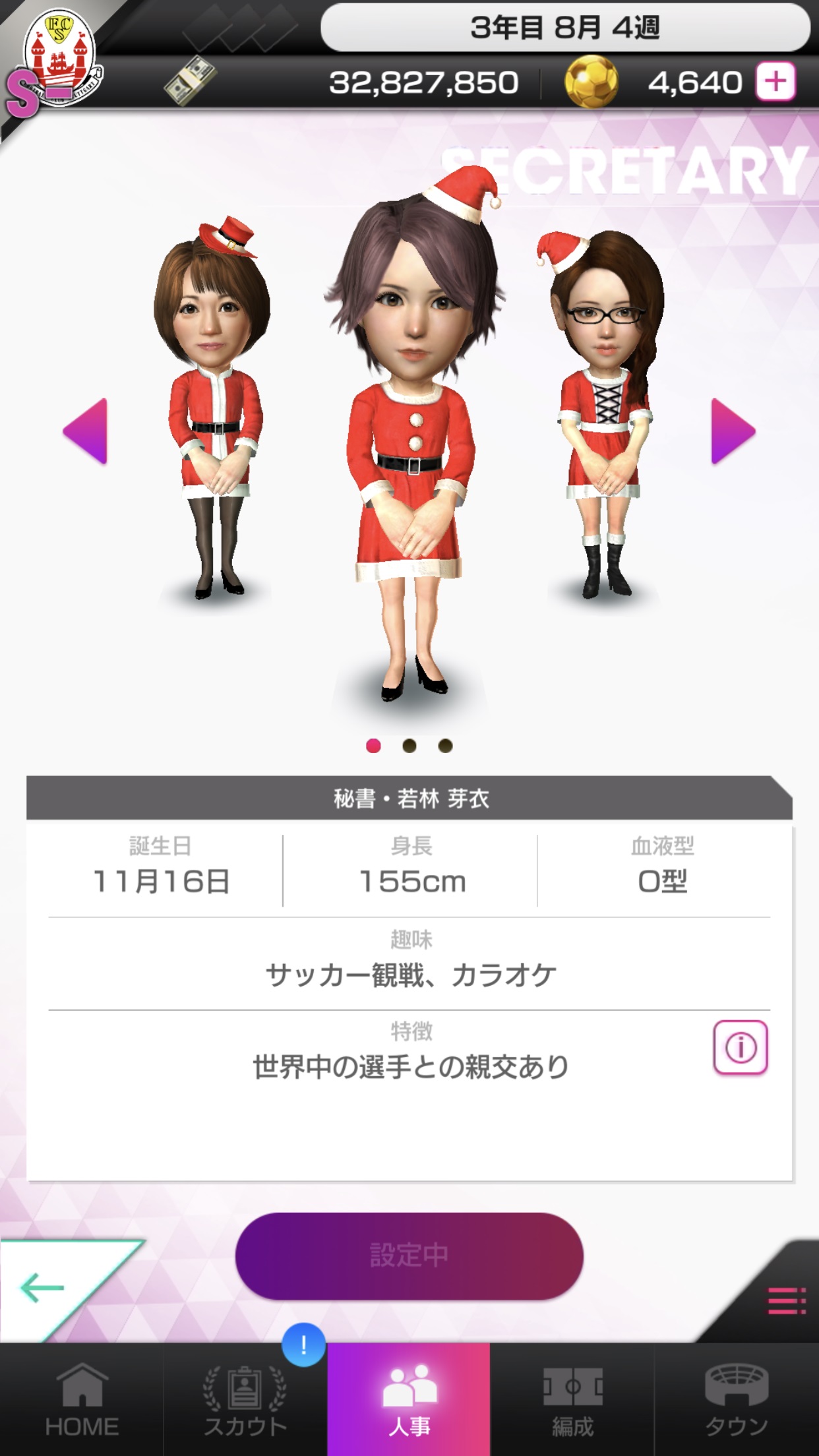Image resolution: width=819 pixels, height=1456 pixels.
Task: Tap the plus button to add gold balls
Action: click(x=775, y=82)
